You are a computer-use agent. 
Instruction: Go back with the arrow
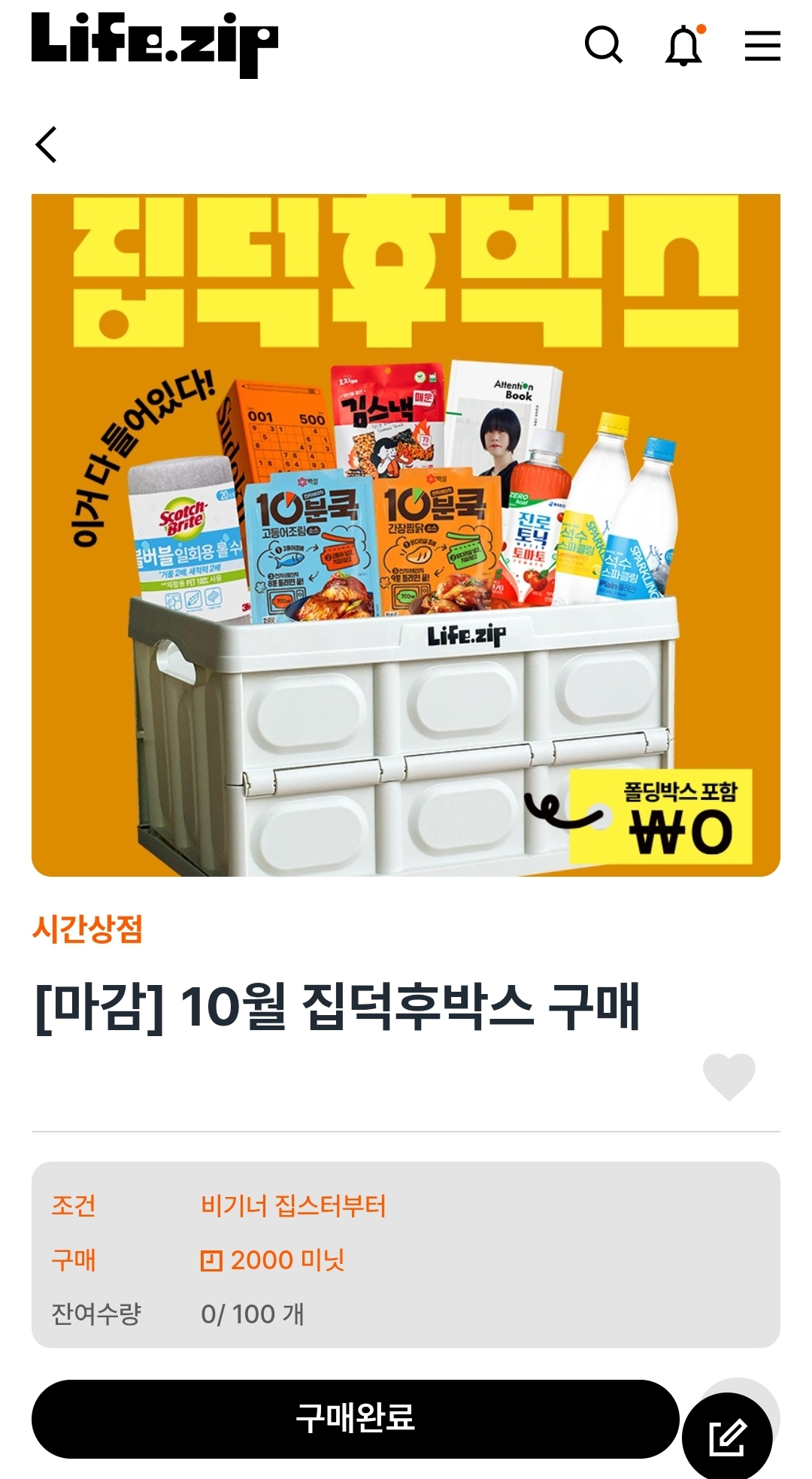[x=47, y=144]
